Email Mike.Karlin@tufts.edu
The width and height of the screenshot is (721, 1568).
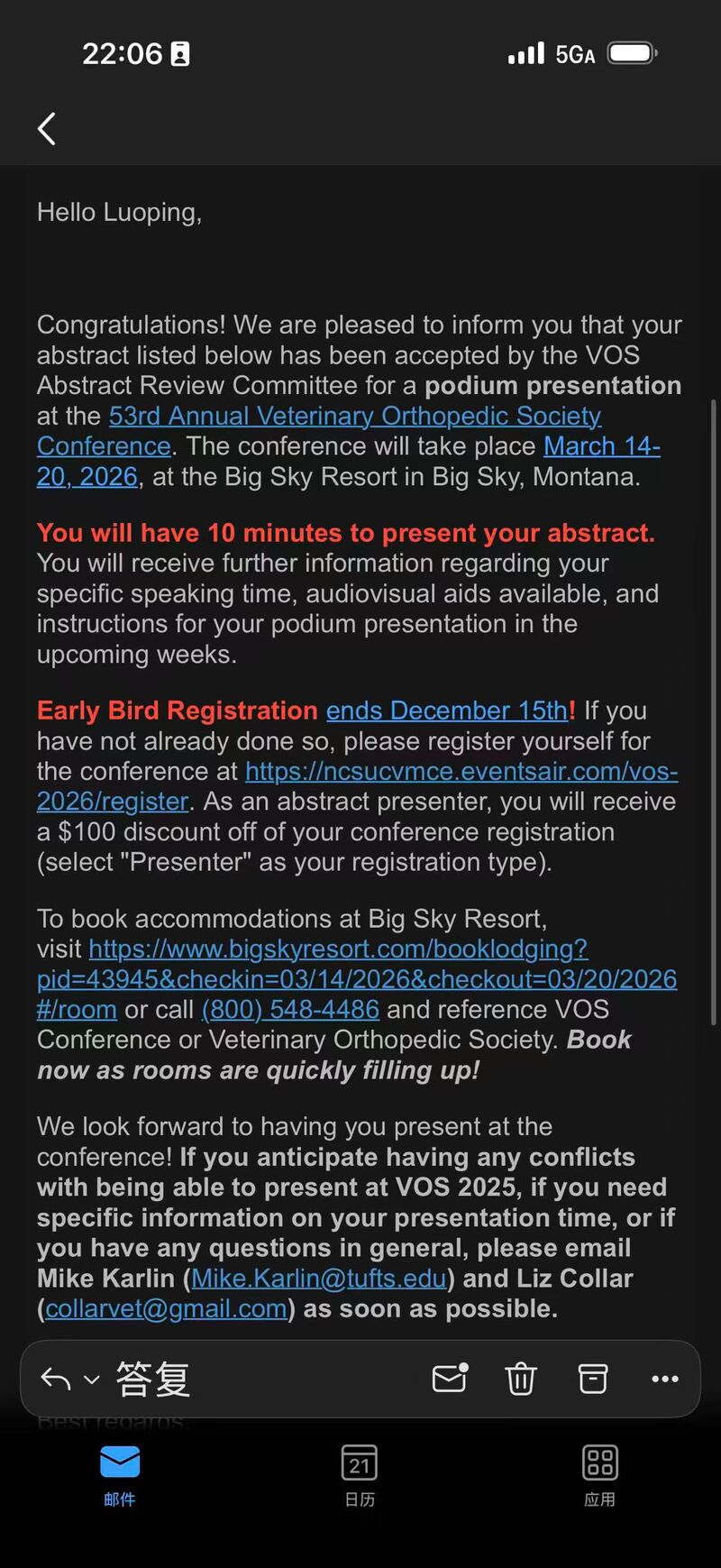(x=318, y=1279)
